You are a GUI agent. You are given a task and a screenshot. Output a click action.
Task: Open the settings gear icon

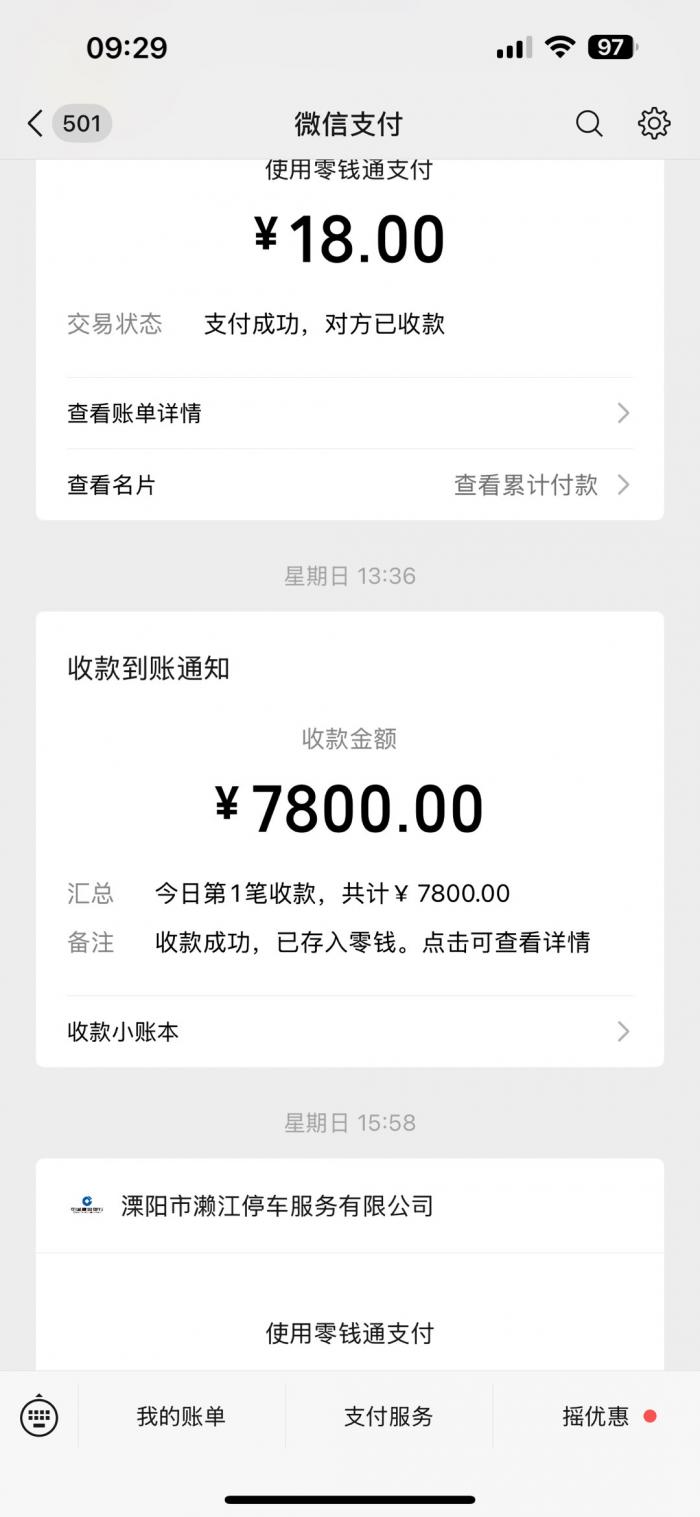[x=654, y=124]
